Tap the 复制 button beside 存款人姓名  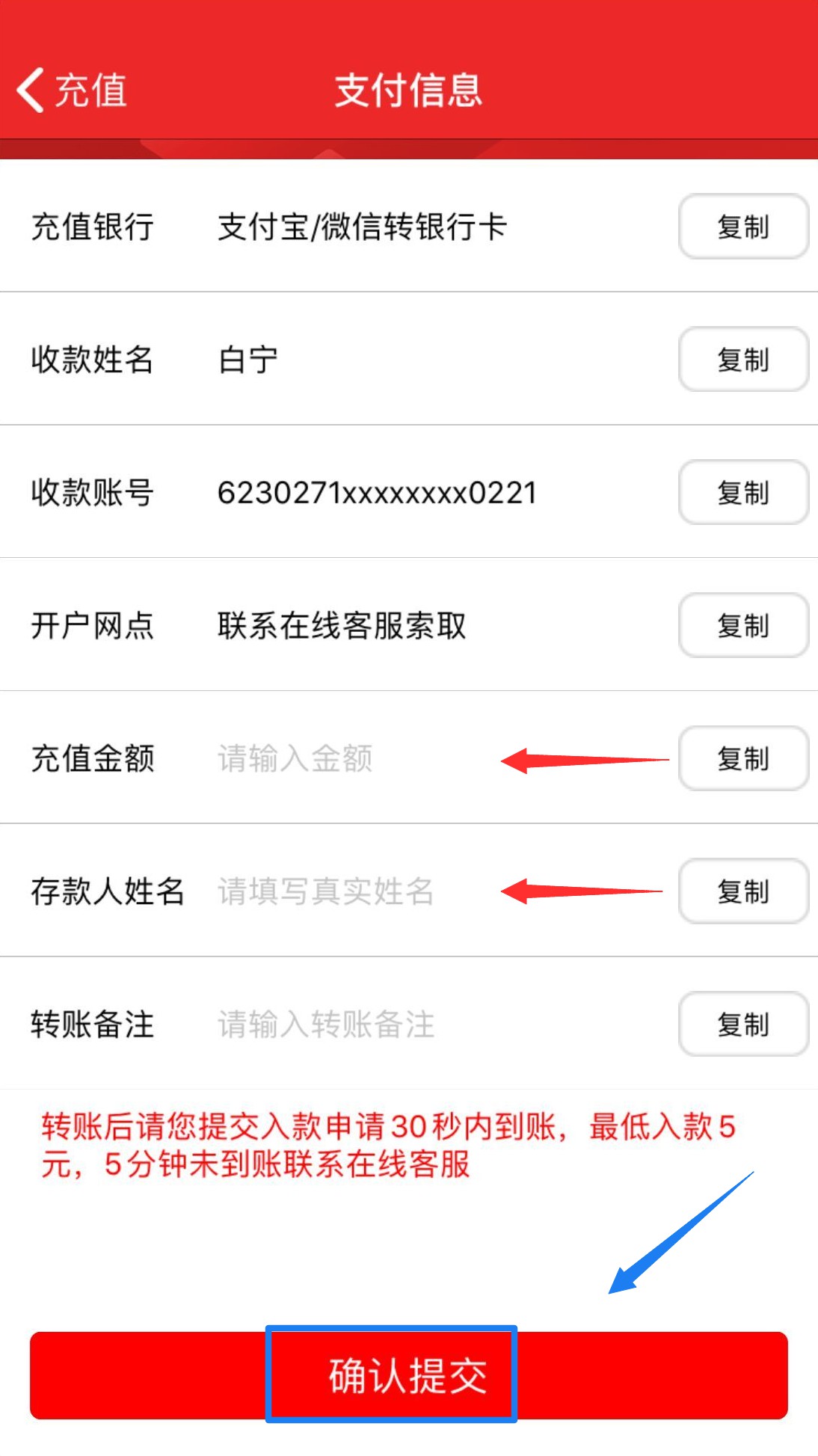click(742, 891)
